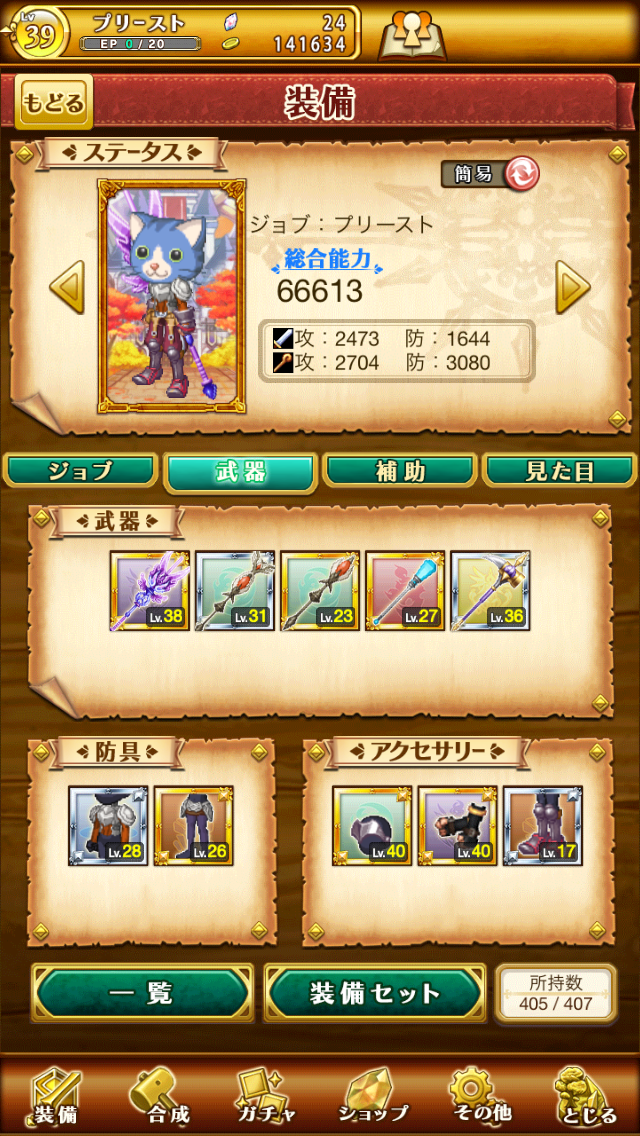Open the ガチャ menu

[267, 1096]
